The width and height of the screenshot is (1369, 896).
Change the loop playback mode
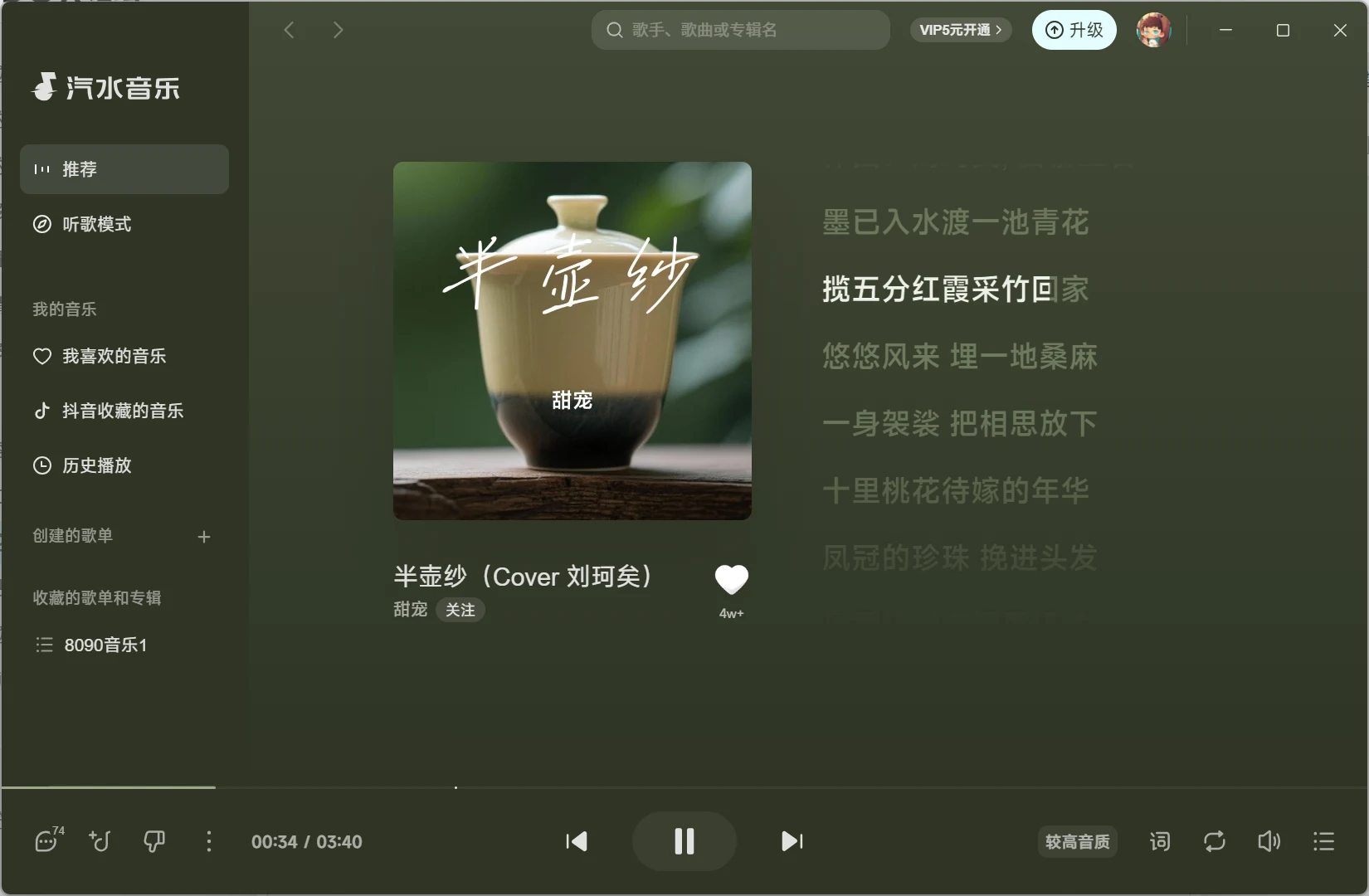1214,841
